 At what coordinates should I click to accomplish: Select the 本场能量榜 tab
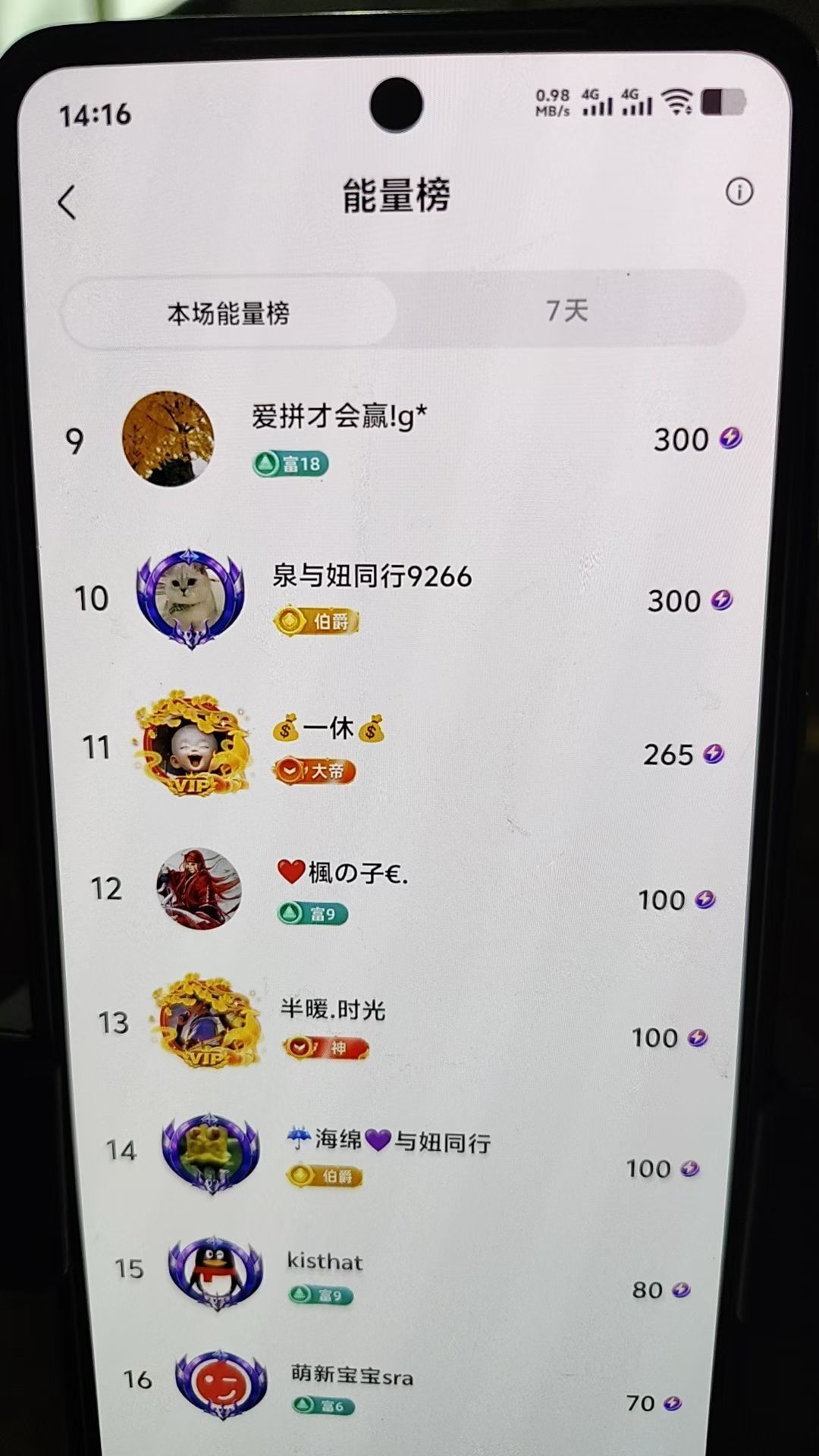[x=228, y=313]
